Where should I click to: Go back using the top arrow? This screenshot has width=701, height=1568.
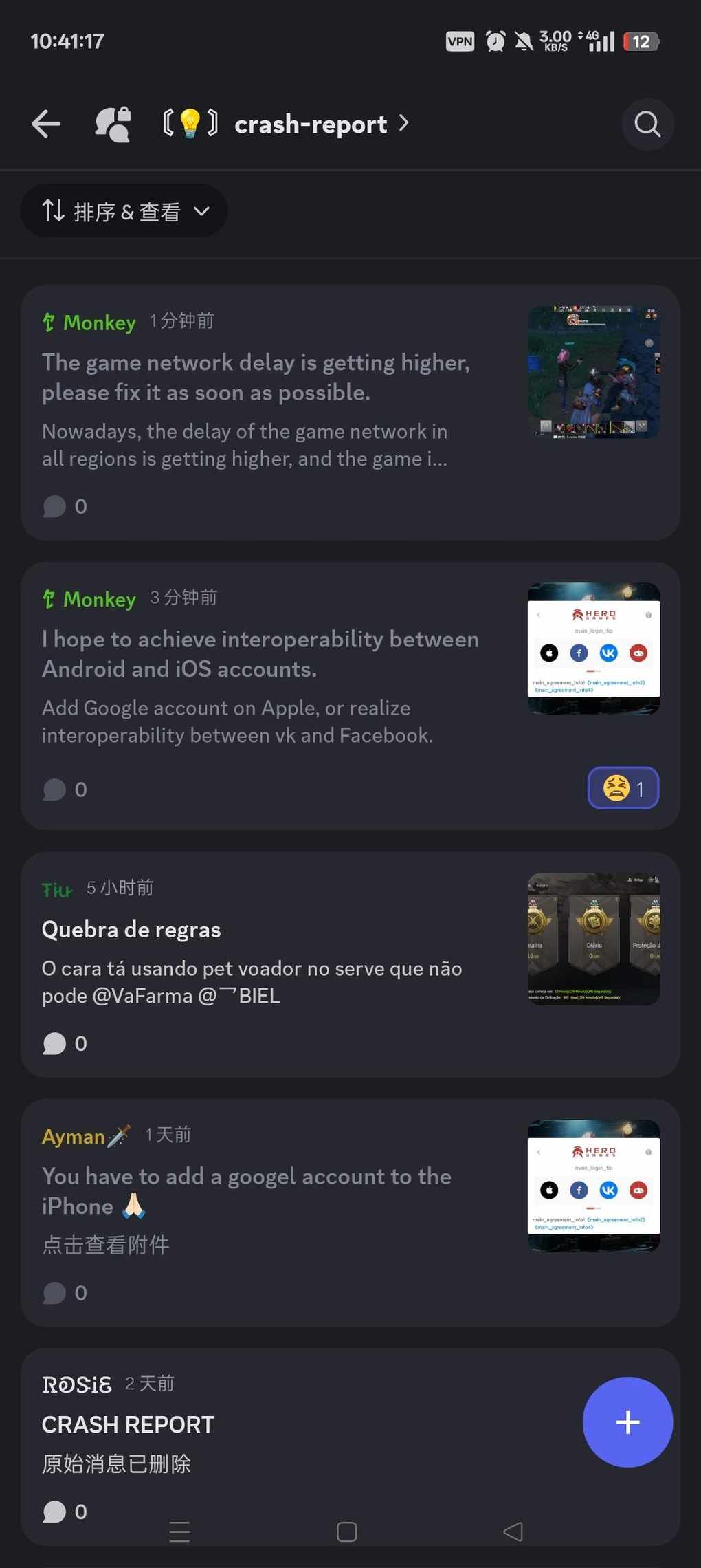pyautogui.click(x=46, y=124)
